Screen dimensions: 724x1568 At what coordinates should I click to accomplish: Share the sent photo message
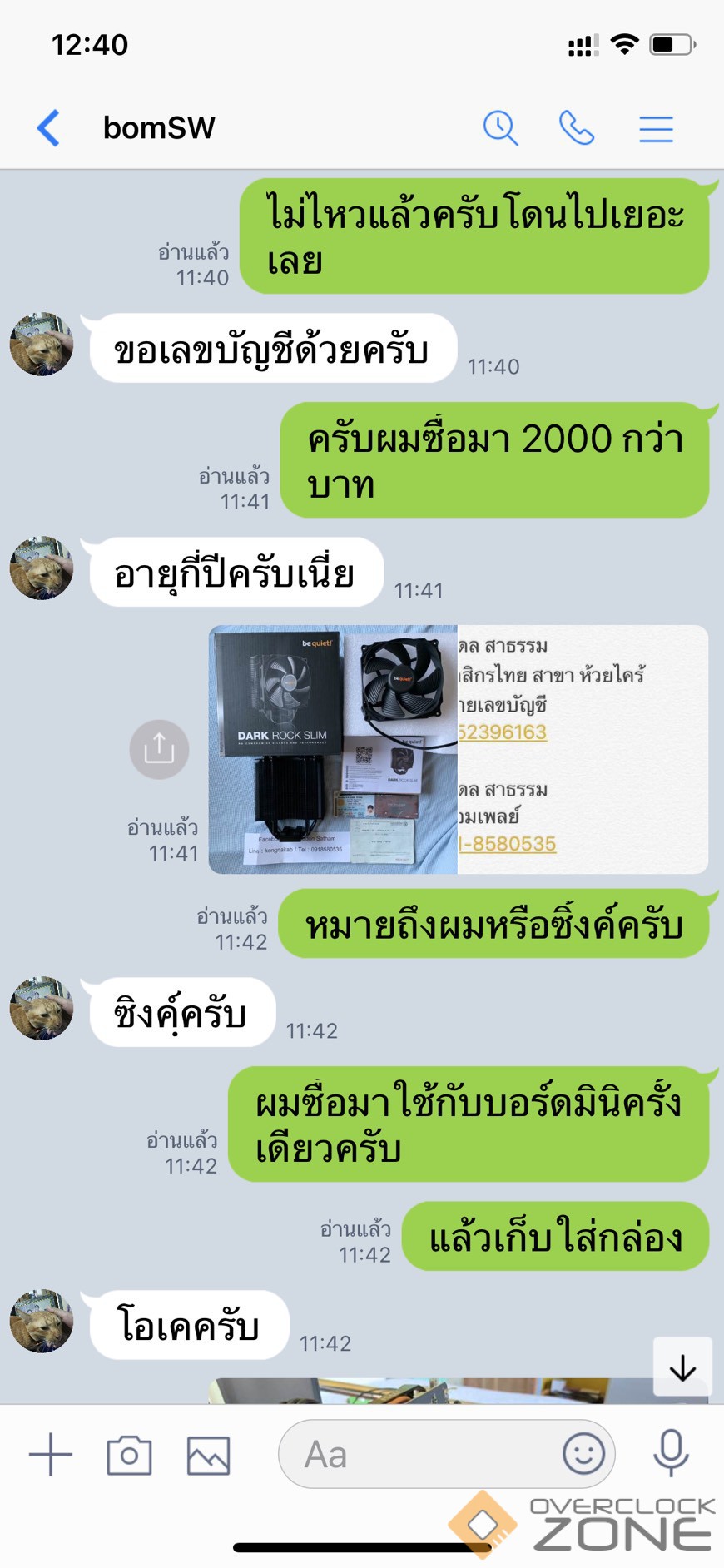click(159, 749)
